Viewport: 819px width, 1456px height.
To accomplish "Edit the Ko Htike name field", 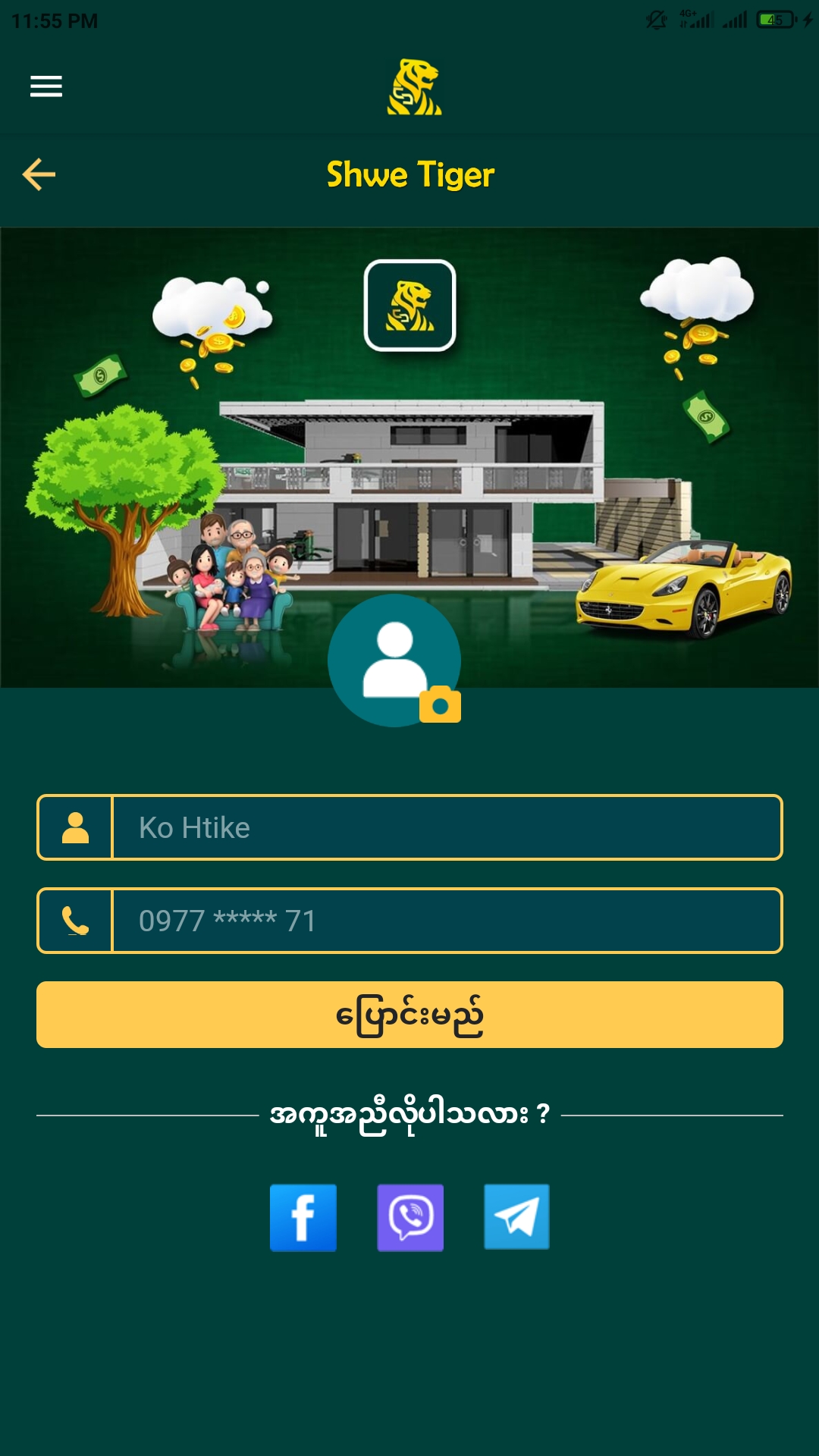I will click(446, 827).
